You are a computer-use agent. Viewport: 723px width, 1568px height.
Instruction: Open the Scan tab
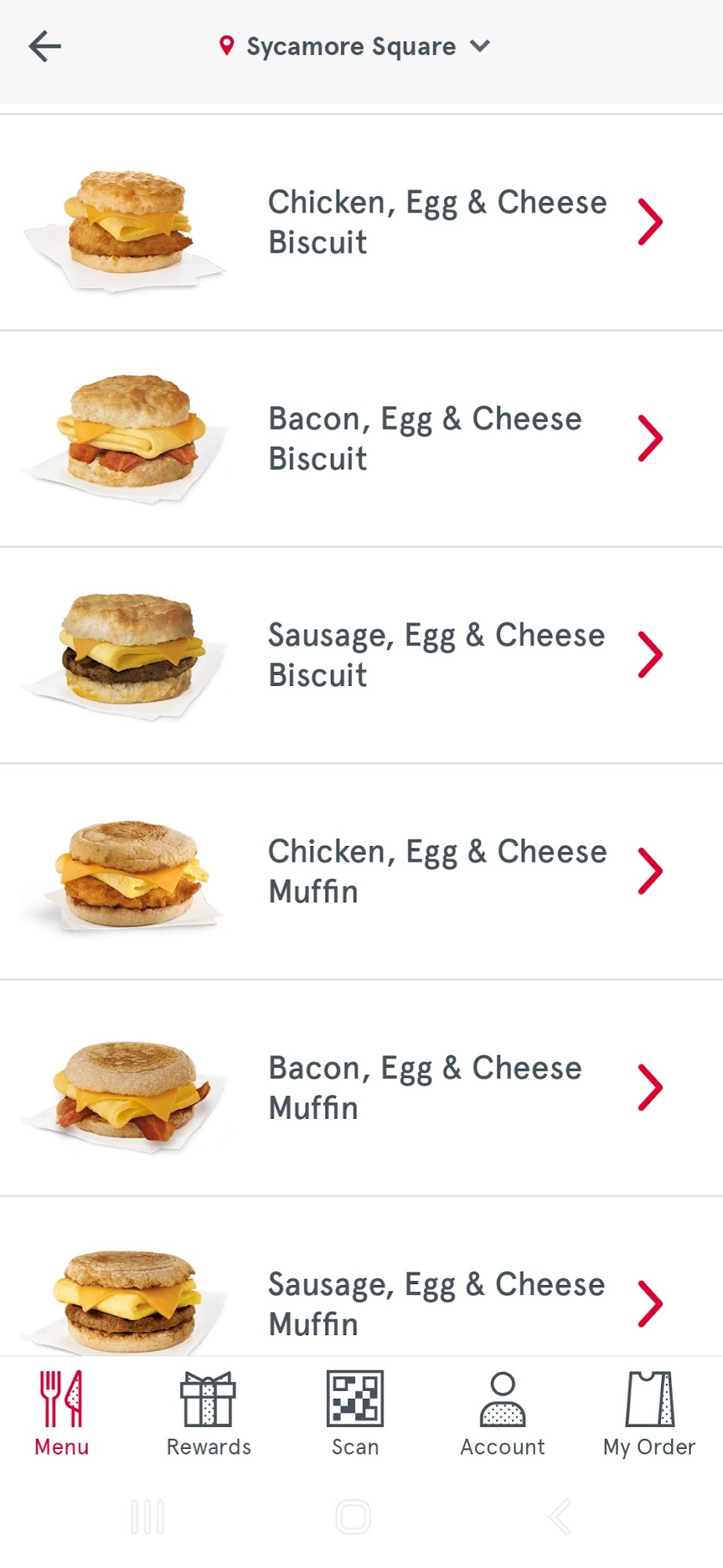(355, 1414)
